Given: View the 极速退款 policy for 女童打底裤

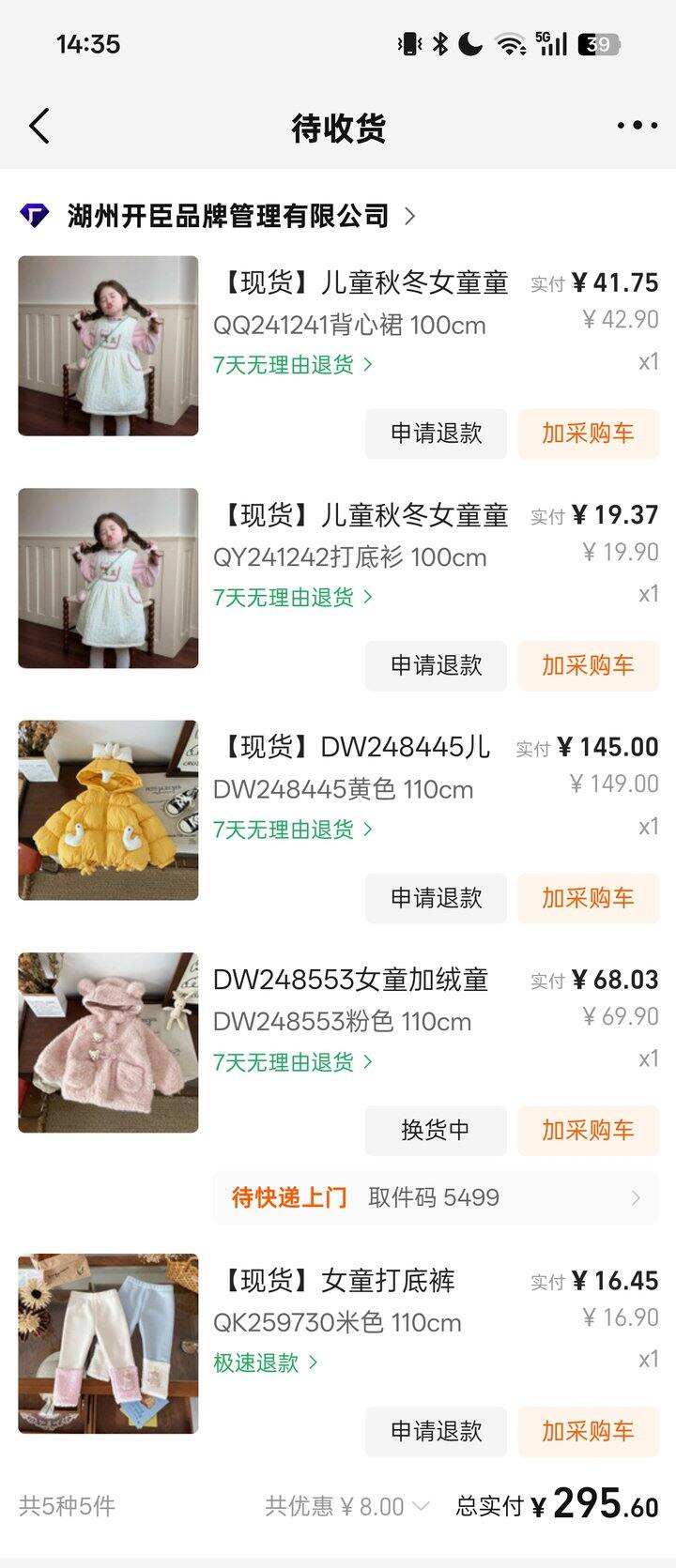Looking at the screenshot, I should (x=265, y=1362).
